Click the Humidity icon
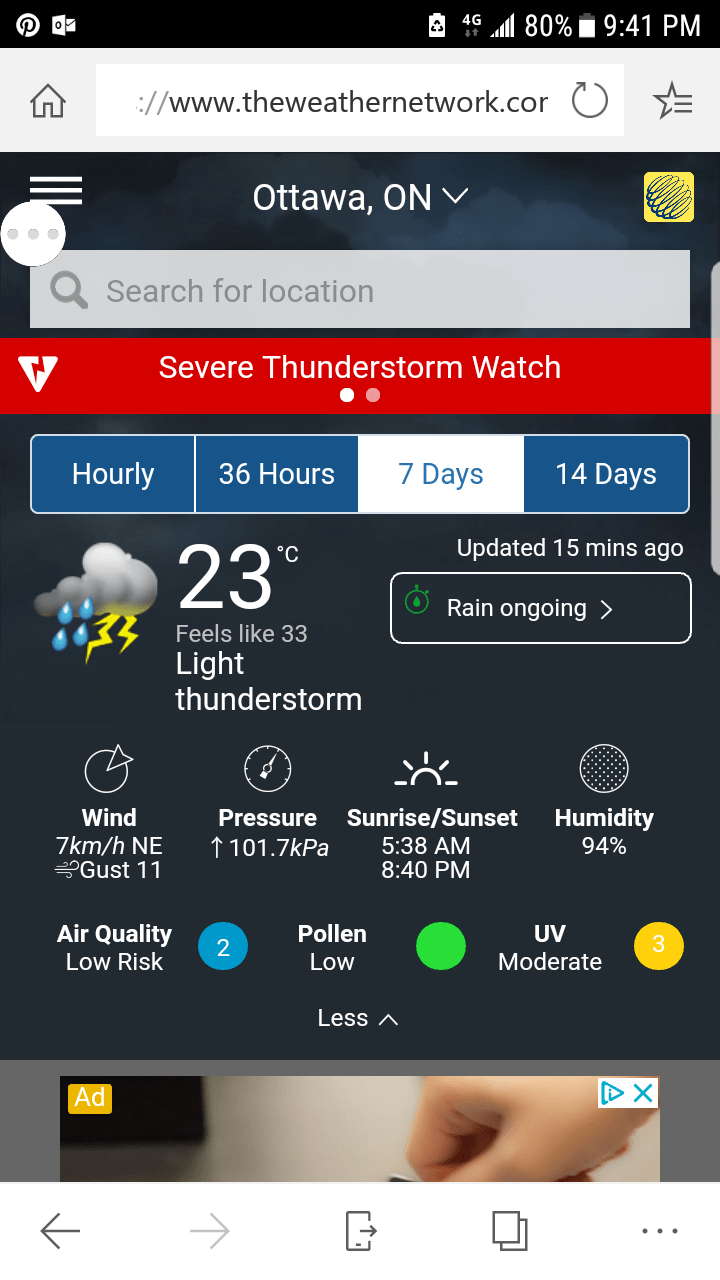720x1280 pixels. 604,768
